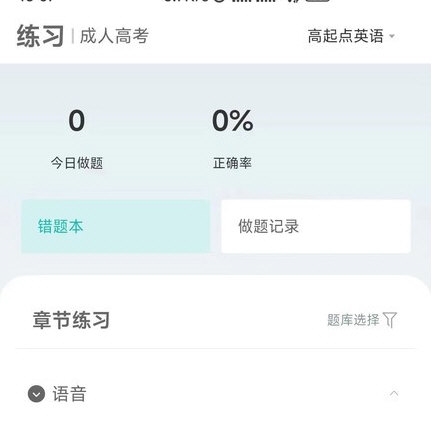Open the 错题本 wrong-question book
This screenshot has width=434, height=425.
[x=116, y=226]
